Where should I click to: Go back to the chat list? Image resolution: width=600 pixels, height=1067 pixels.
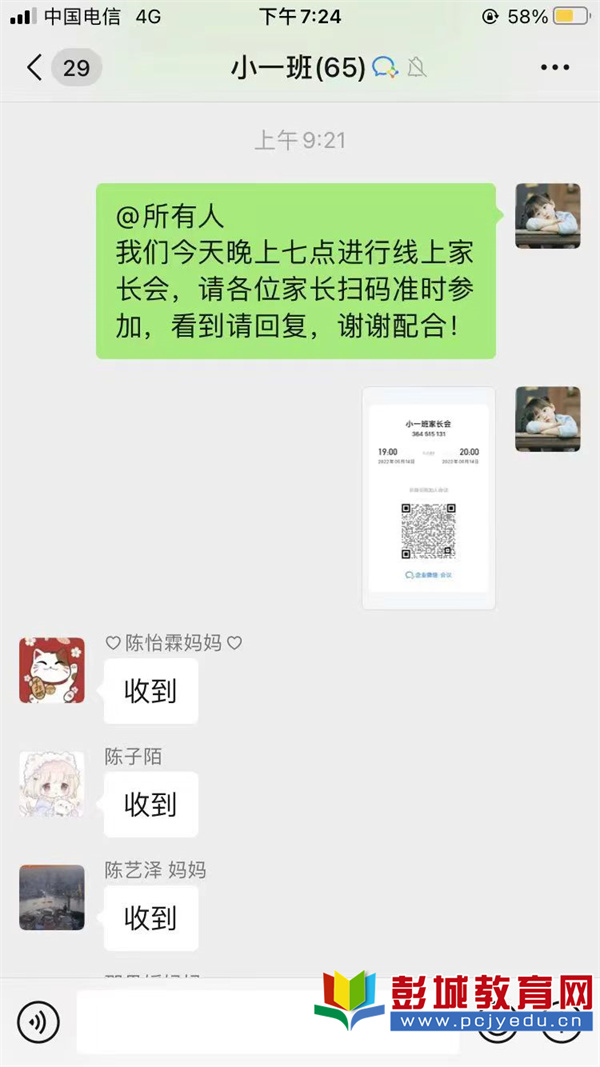[x=35, y=68]
